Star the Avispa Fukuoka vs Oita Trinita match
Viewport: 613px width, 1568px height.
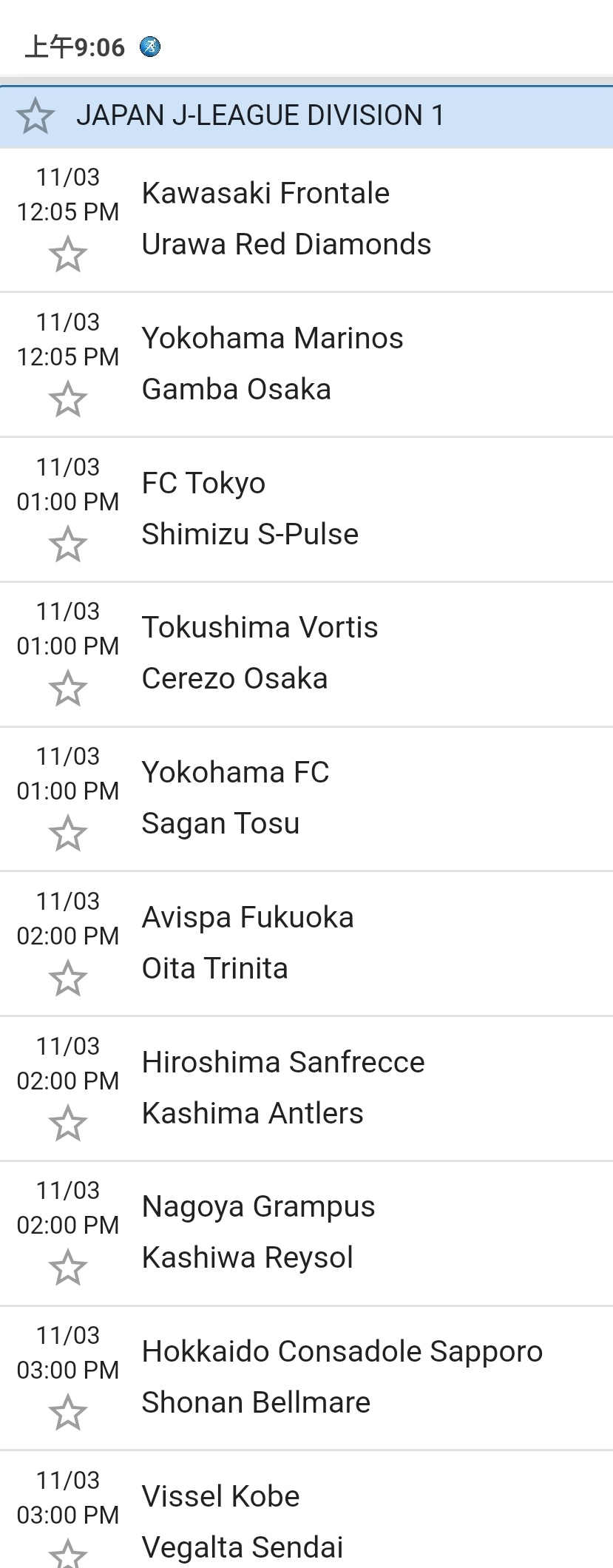point(67,979)
